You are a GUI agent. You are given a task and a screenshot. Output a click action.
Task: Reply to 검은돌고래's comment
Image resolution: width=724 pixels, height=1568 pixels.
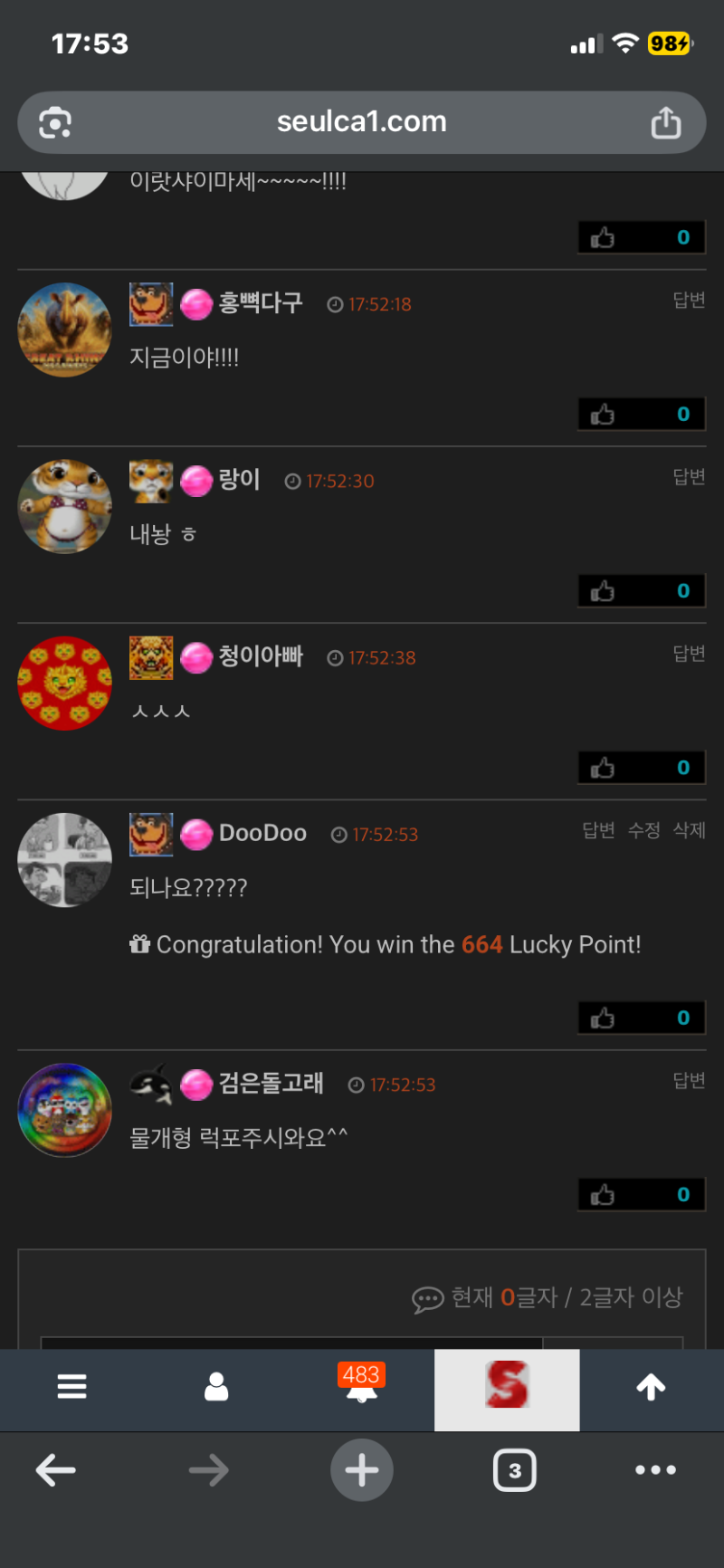689,1080
